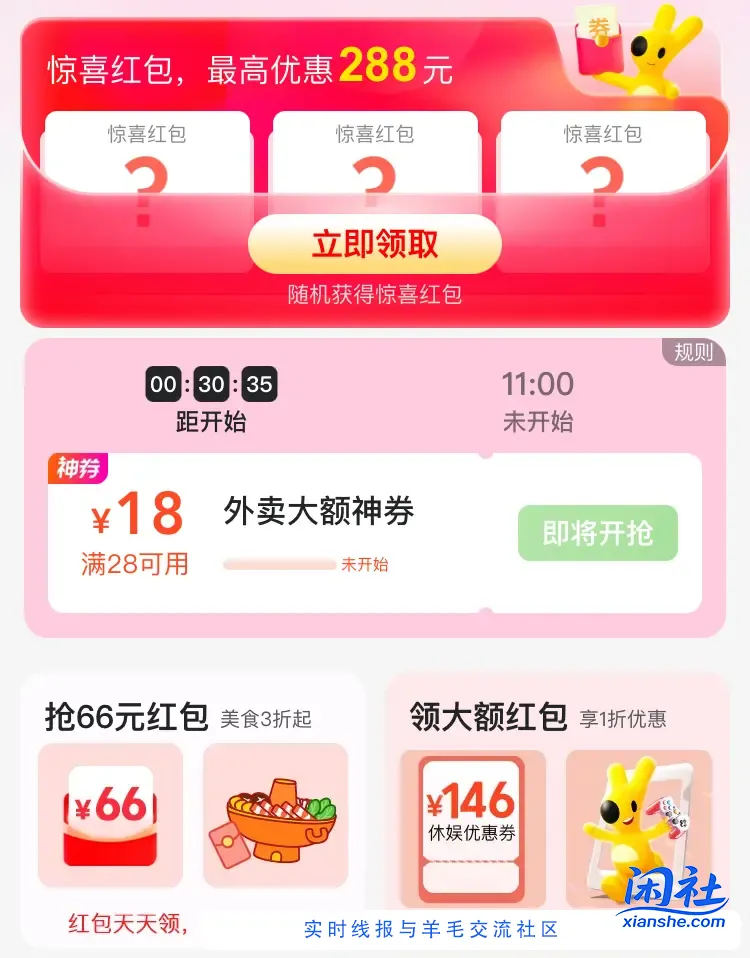Switch to the 11:00 未开始 session tab
The width and height of the screenshot is (750, 958).
pyautogui.click(x=538, y=397)
